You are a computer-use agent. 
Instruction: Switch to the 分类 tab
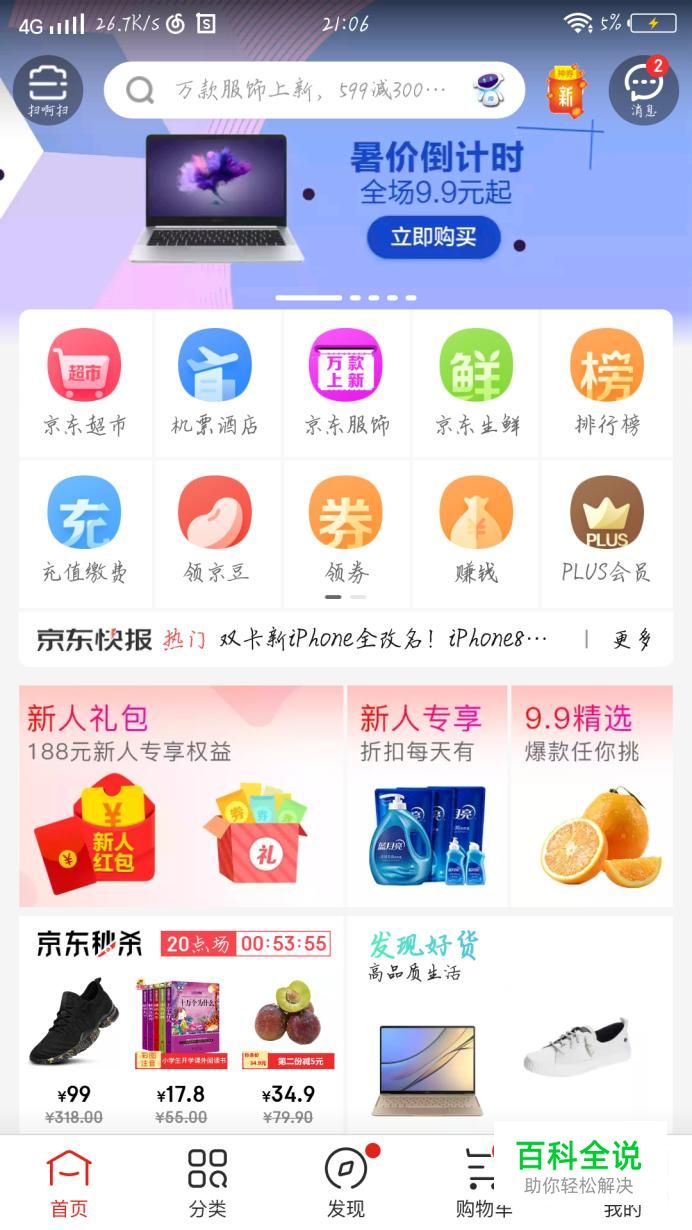pos(207,1183)
